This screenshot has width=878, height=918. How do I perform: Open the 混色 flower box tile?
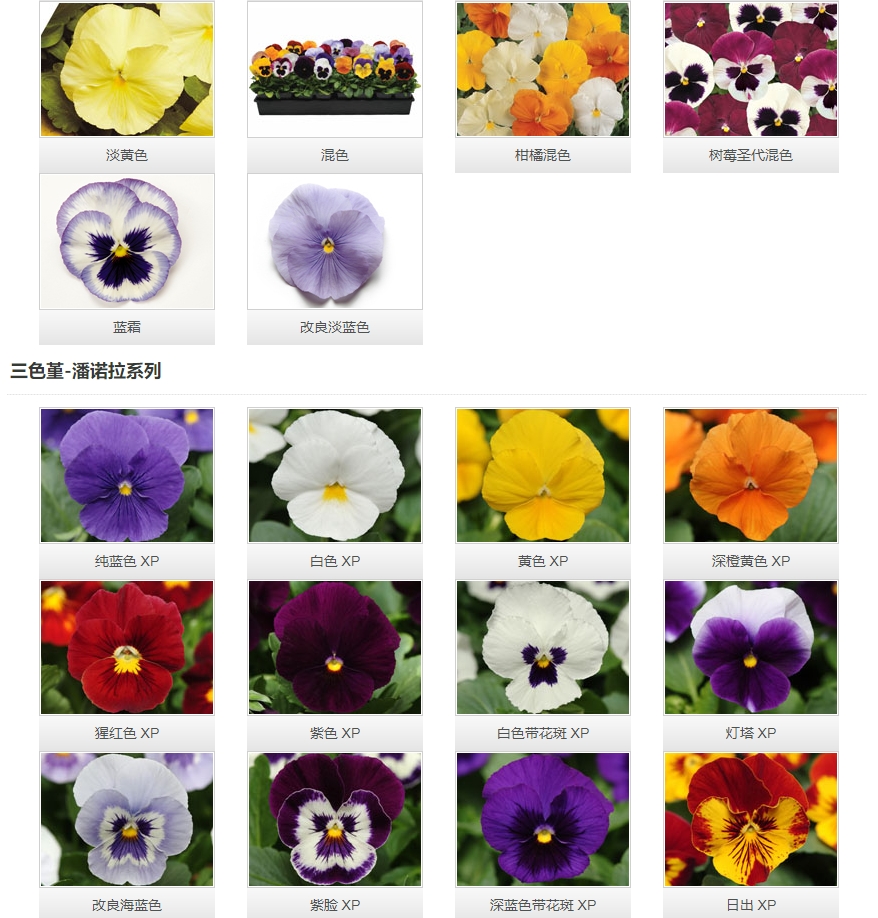coord(335,70)
